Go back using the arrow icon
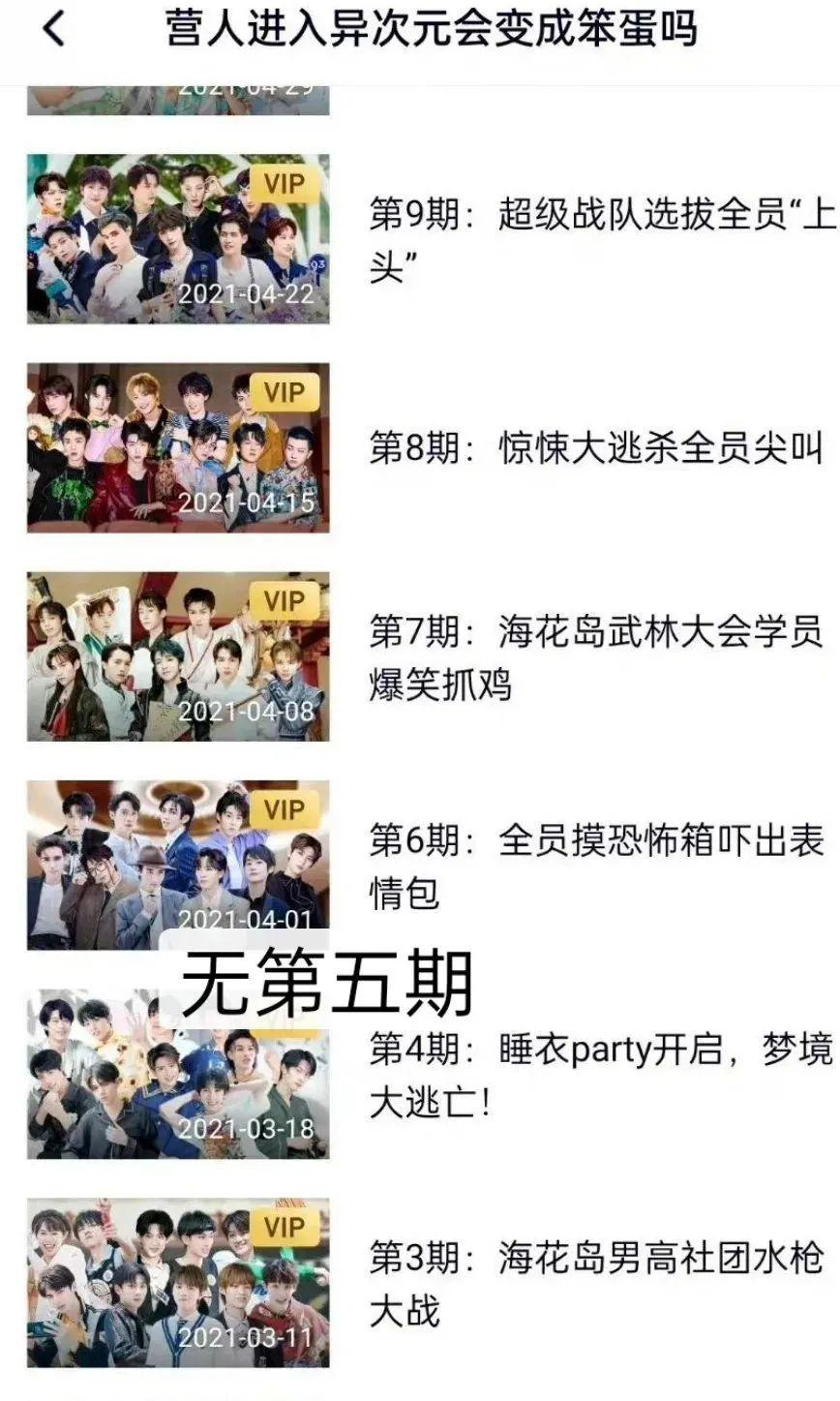Screen dimensions: 840x1401 [54, 29]
